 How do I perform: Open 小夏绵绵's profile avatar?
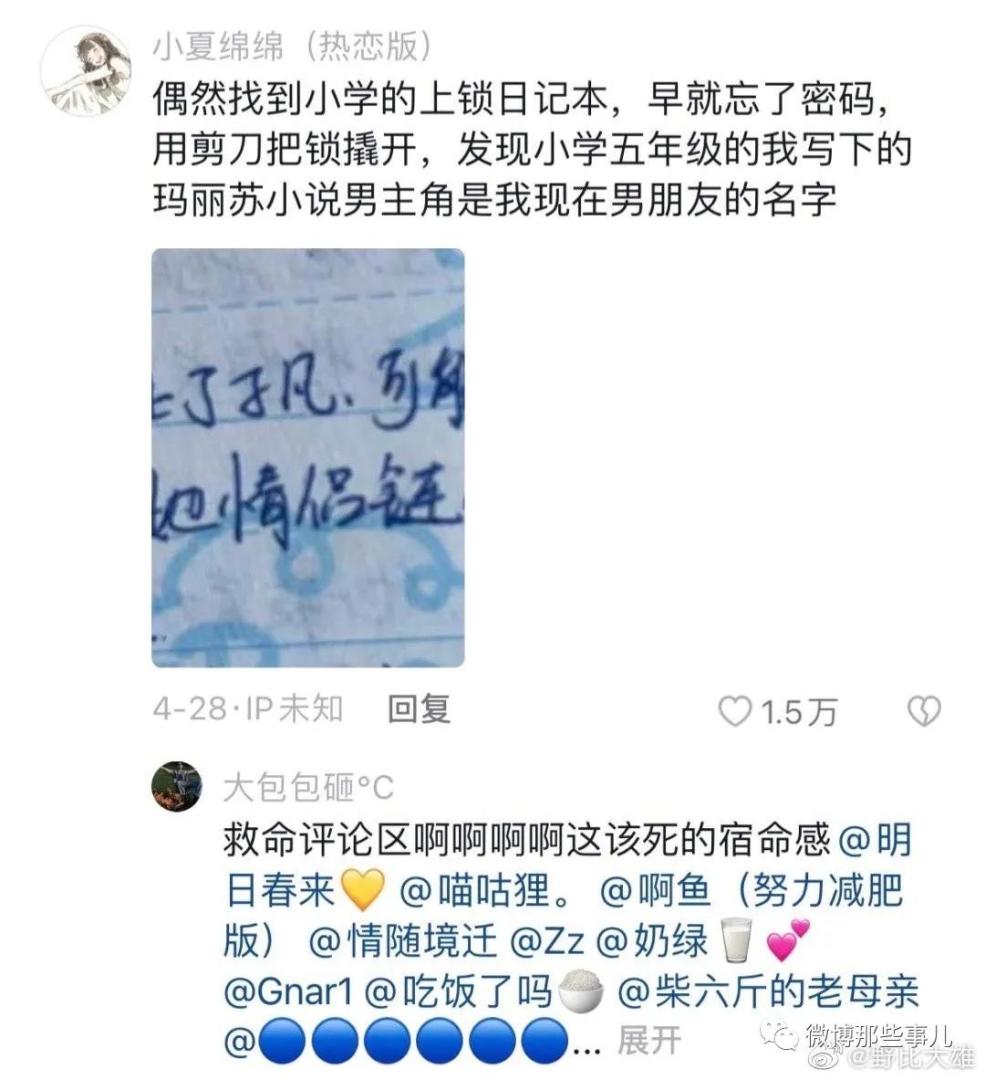pos(84,72)
